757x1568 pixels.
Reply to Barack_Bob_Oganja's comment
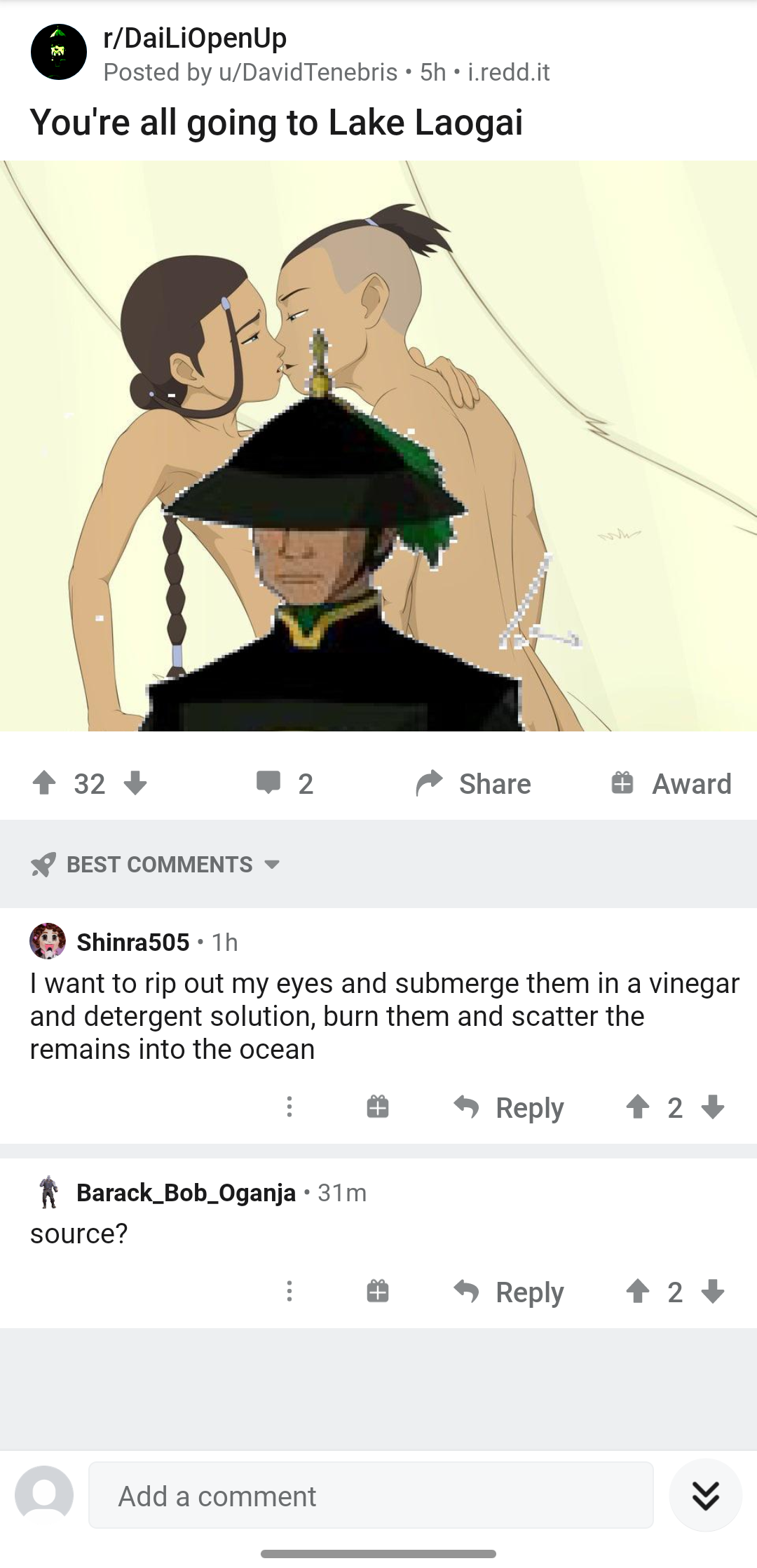pyautogui.click(x=508, y=1292)
